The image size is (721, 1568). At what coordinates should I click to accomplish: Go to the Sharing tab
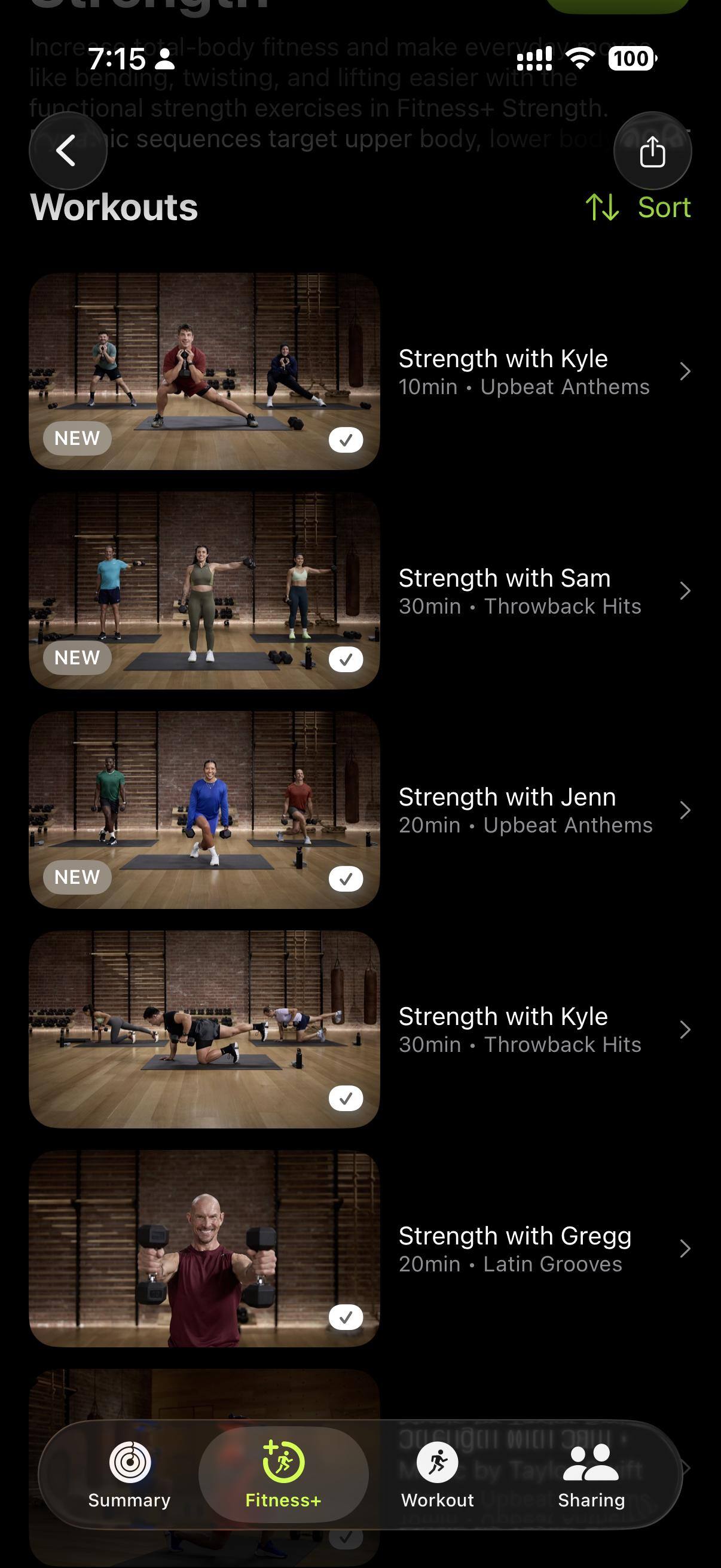click(x=591, y=1474)
